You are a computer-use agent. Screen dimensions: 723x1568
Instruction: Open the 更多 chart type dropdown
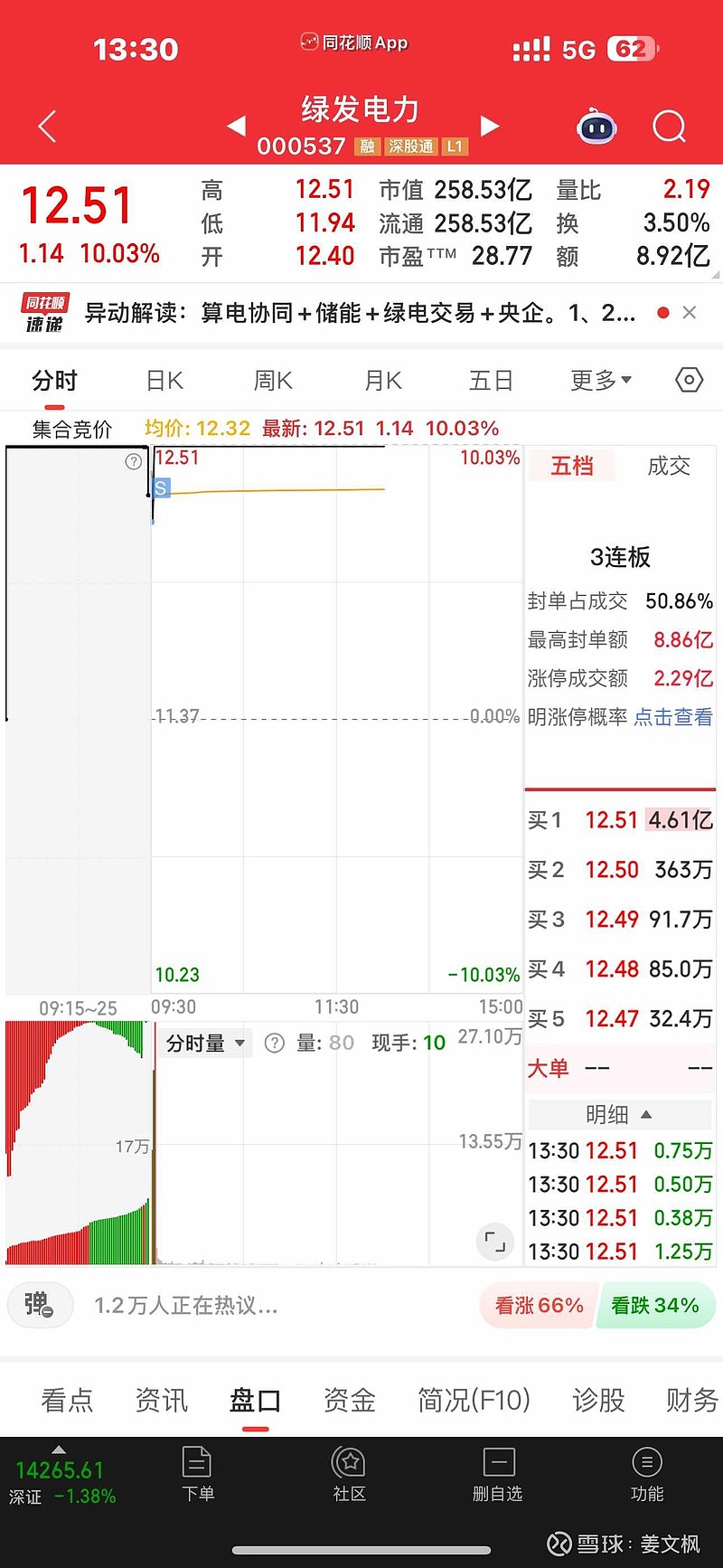(x=601, y=381)
